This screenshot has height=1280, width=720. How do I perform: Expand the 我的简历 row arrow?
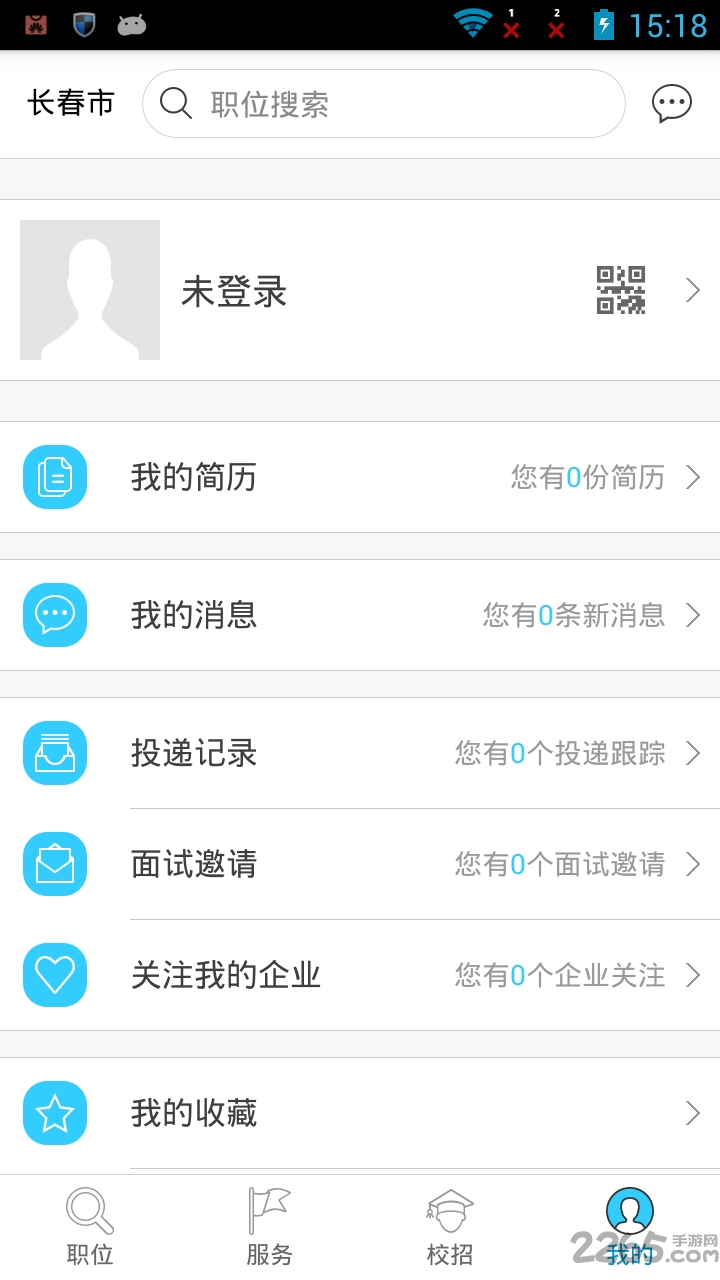[692, 478]
